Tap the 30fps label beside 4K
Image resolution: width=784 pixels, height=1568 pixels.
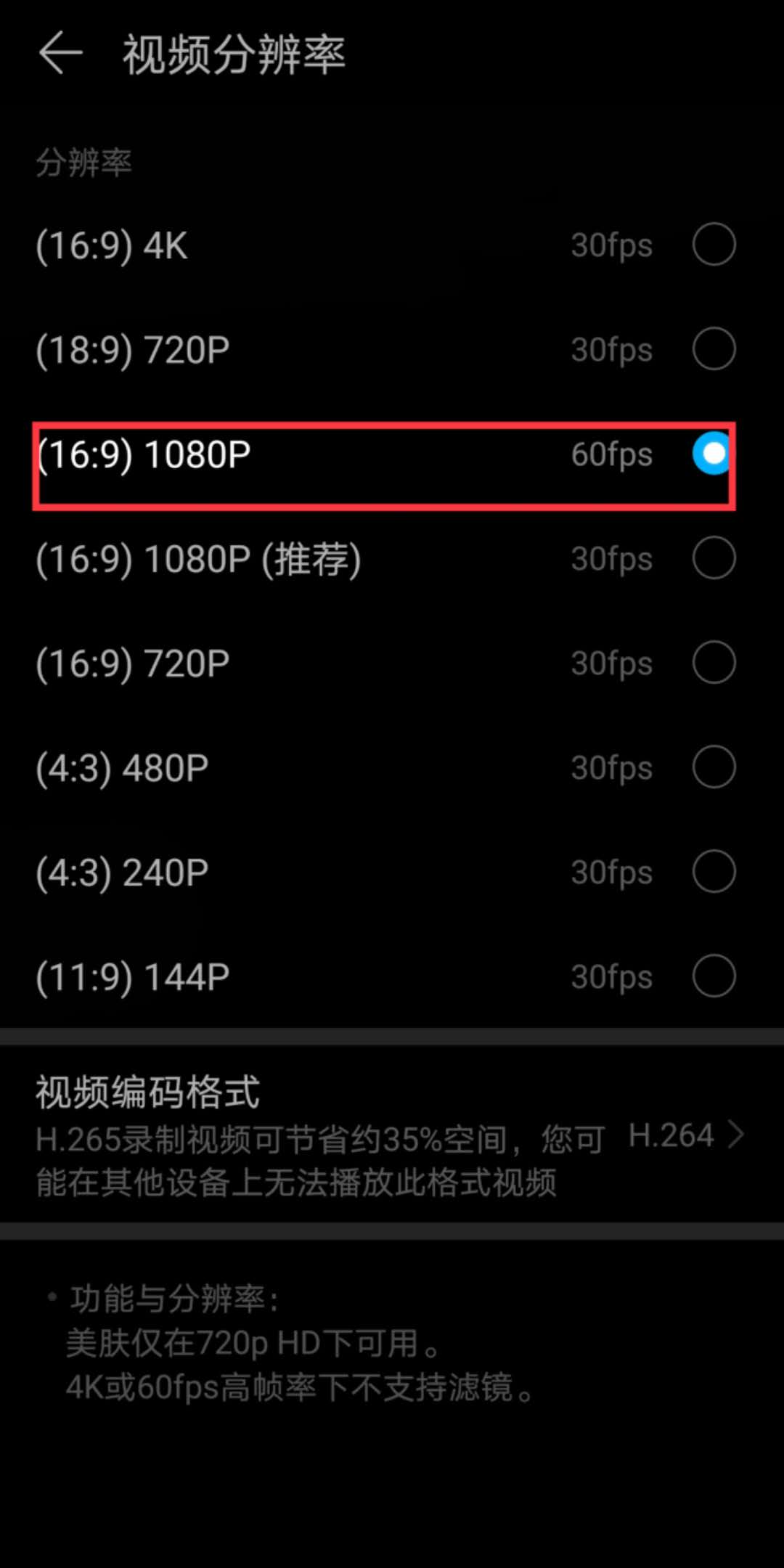tap(611, 245)
